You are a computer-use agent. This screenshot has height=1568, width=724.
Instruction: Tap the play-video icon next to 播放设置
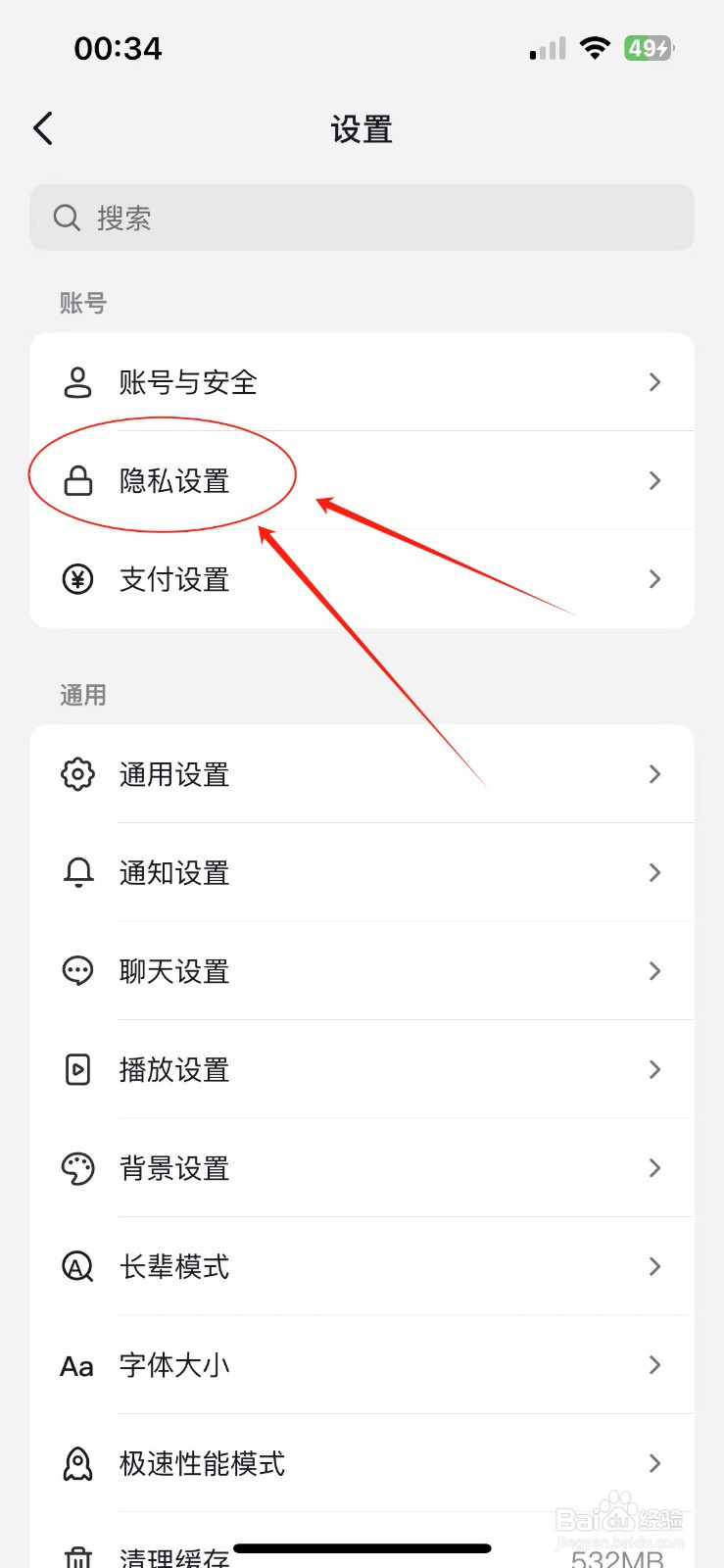pyautogui.click(x=76, y=1070)
